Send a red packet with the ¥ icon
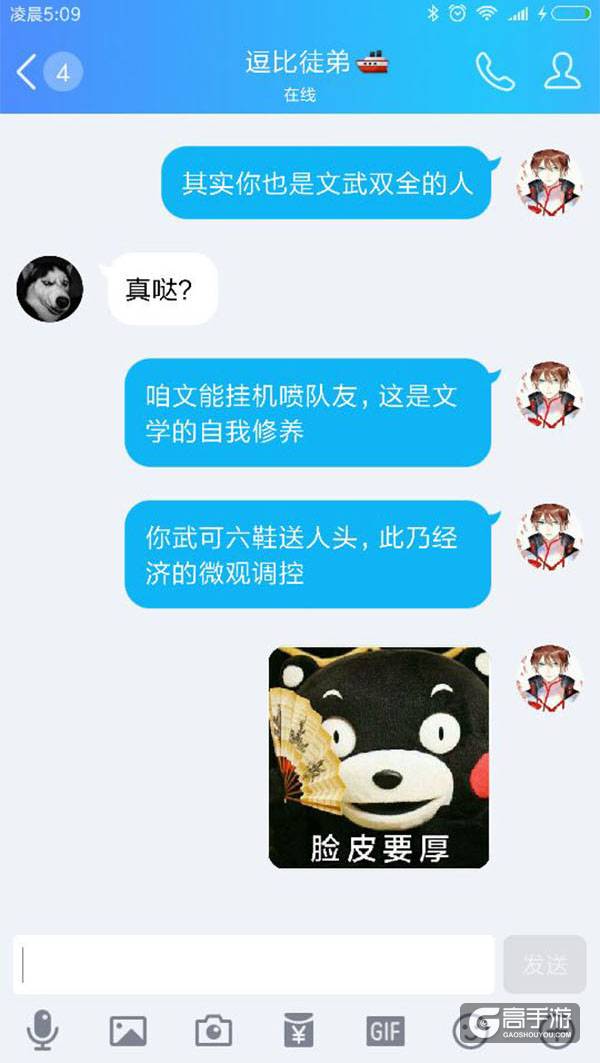The height and width of the screenshot is (1063, 600). tap(299, 1030)
